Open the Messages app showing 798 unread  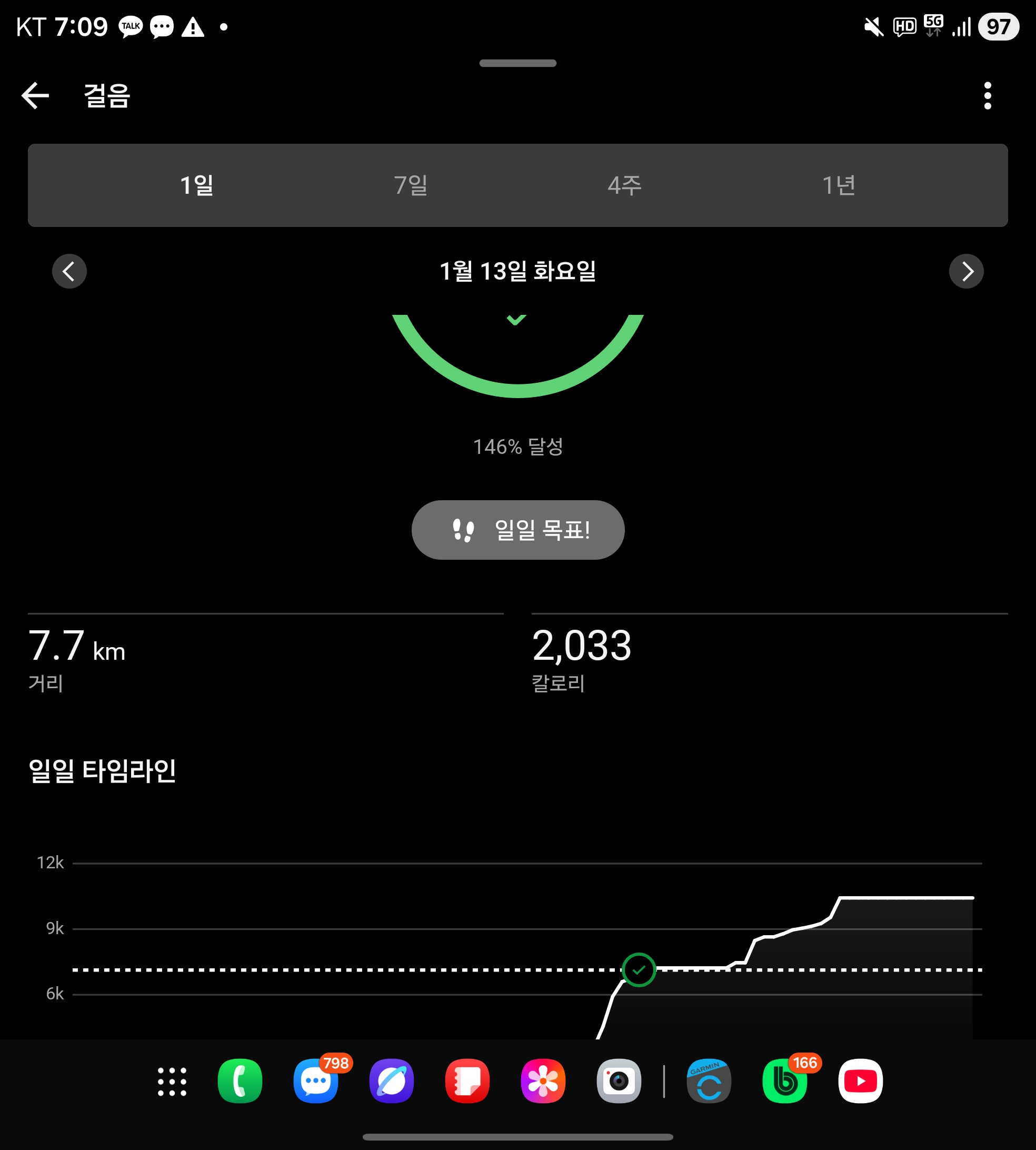click(316, 1080)
